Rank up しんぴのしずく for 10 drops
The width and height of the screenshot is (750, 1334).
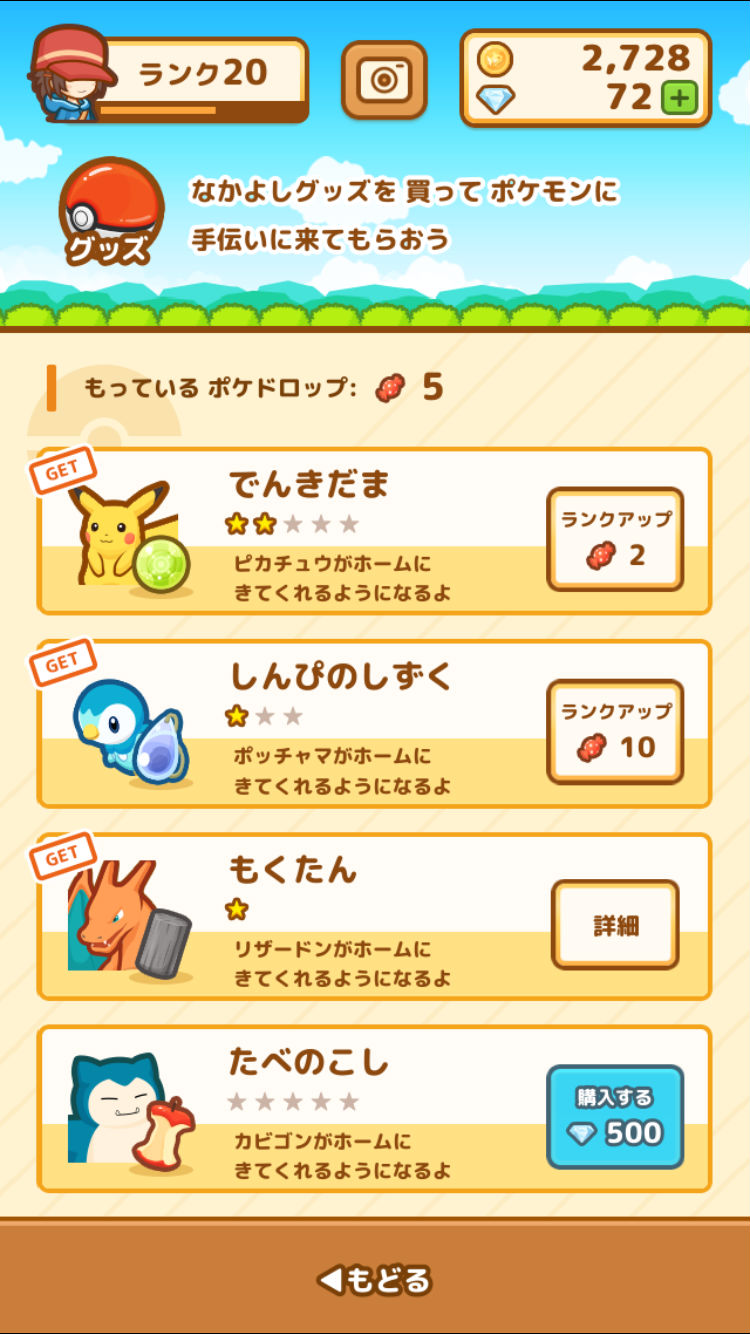point(615,731)
